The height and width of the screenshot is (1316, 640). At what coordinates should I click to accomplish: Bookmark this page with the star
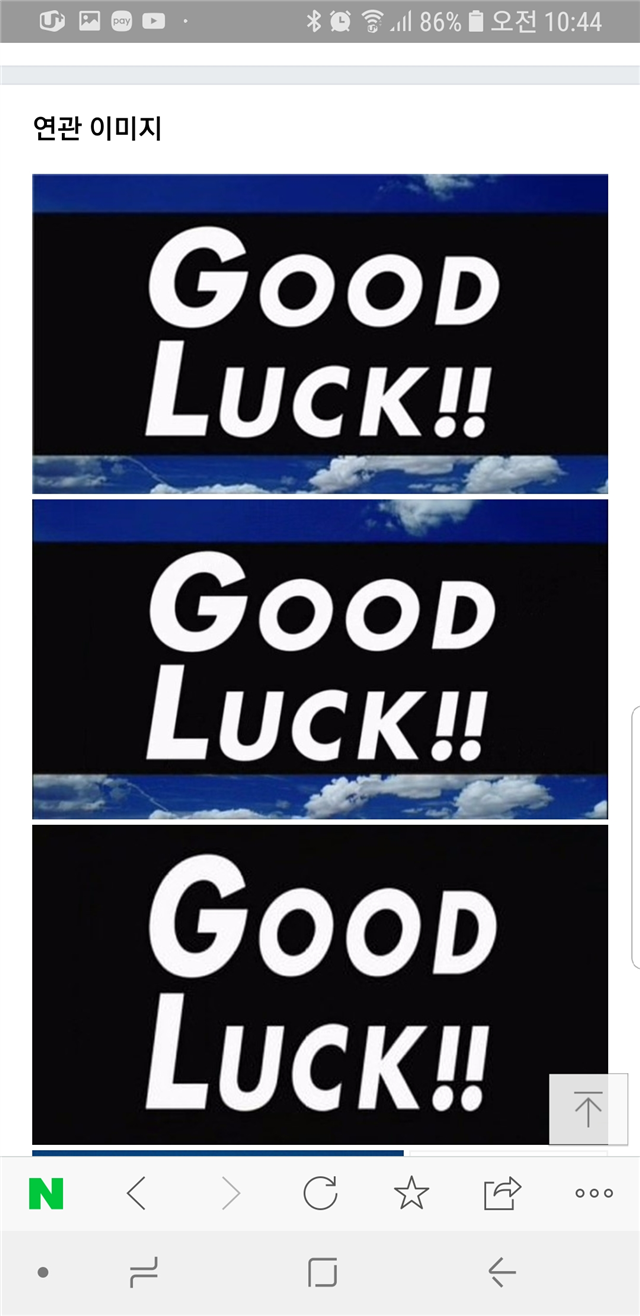click(411, 1193)
